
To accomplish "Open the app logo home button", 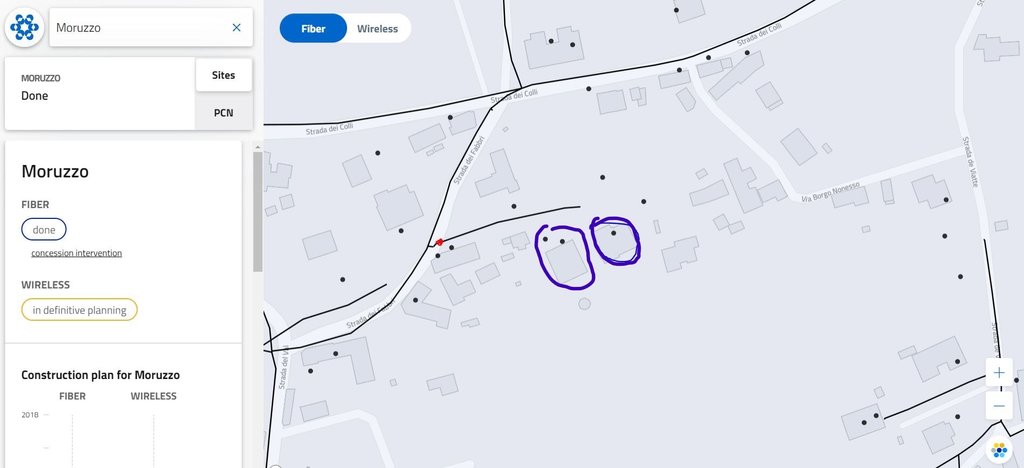I will pyautogui.click(x=24, y=28).
